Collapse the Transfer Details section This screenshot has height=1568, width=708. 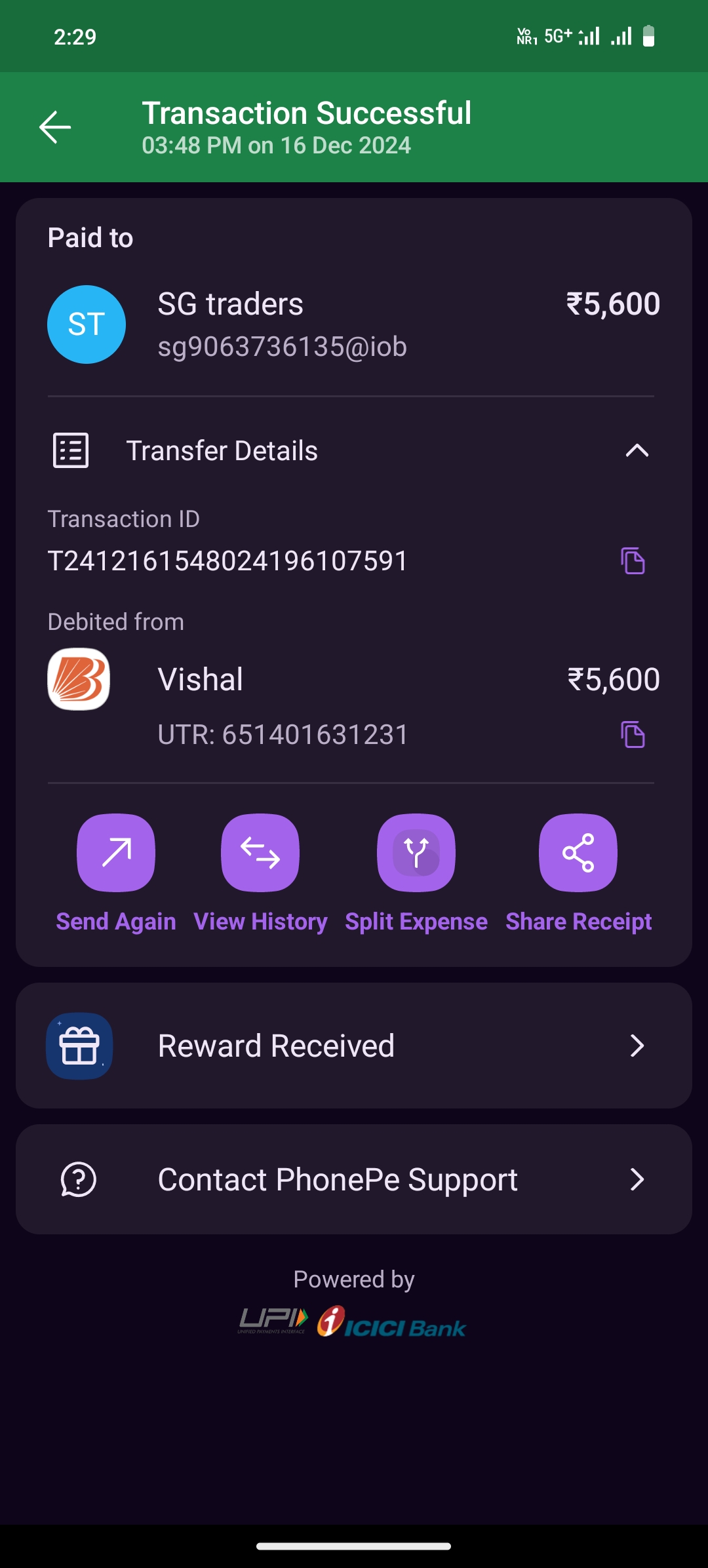click(637, 450)
